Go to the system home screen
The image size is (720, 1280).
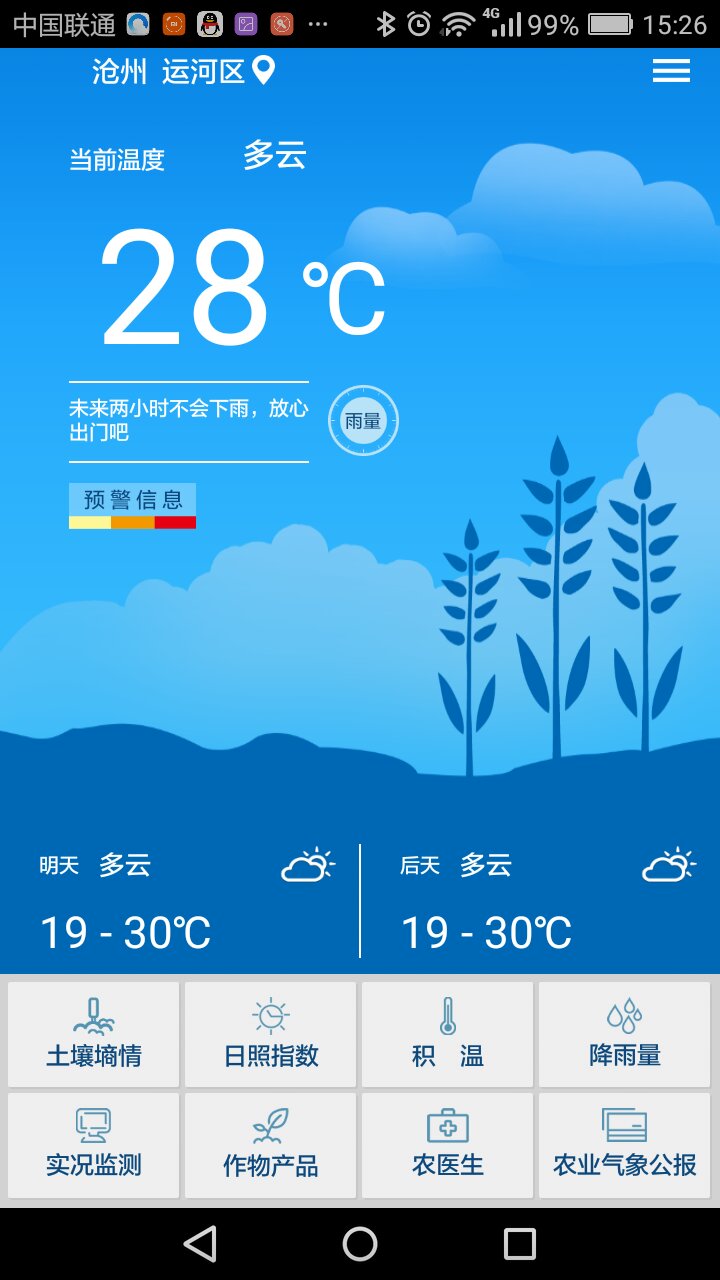click(360, 1244)
